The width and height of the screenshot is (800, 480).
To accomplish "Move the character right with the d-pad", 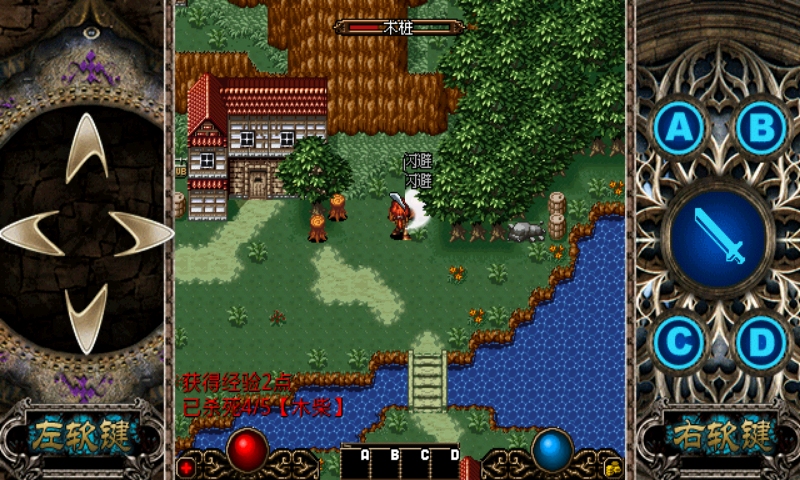I will coord(141,233).
